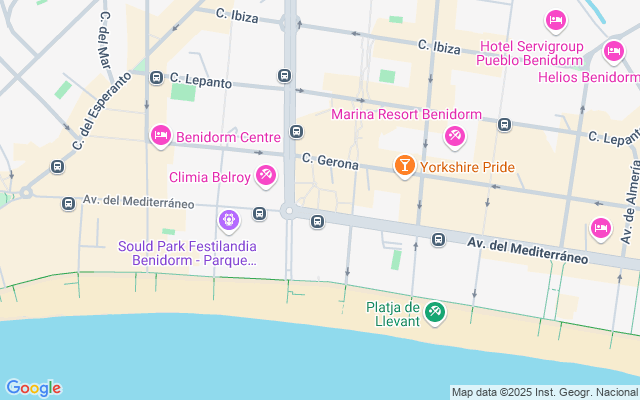Open the Benidorm Centre hotel pin
This screenshot has width=640, height=400.
(161, 136)
